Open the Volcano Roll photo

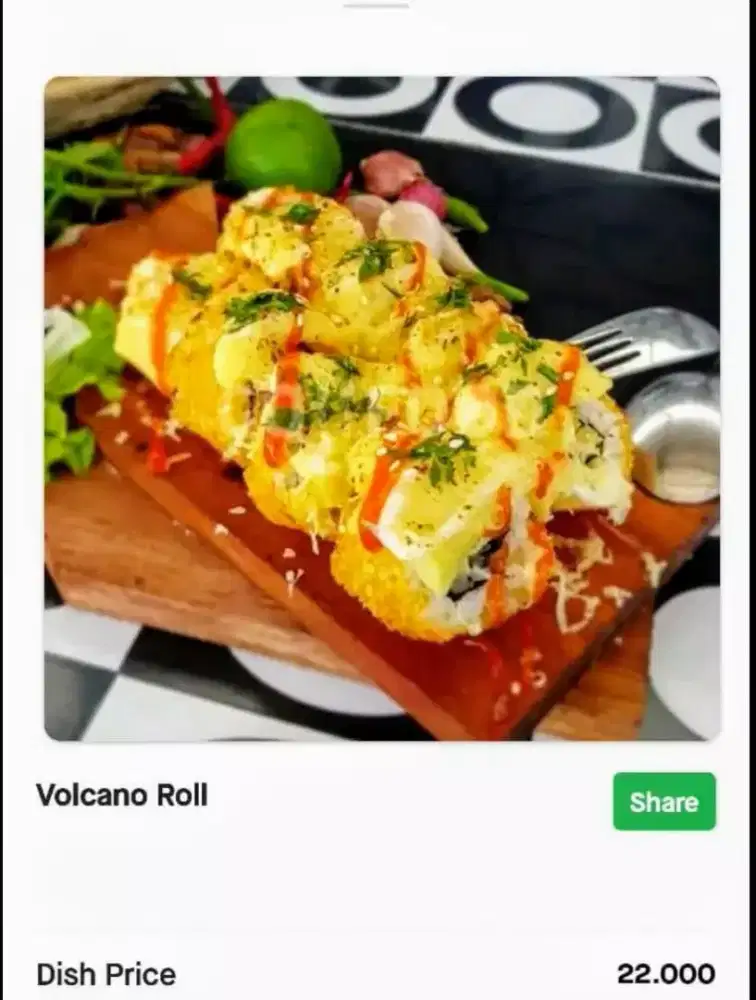click(381, 409)
